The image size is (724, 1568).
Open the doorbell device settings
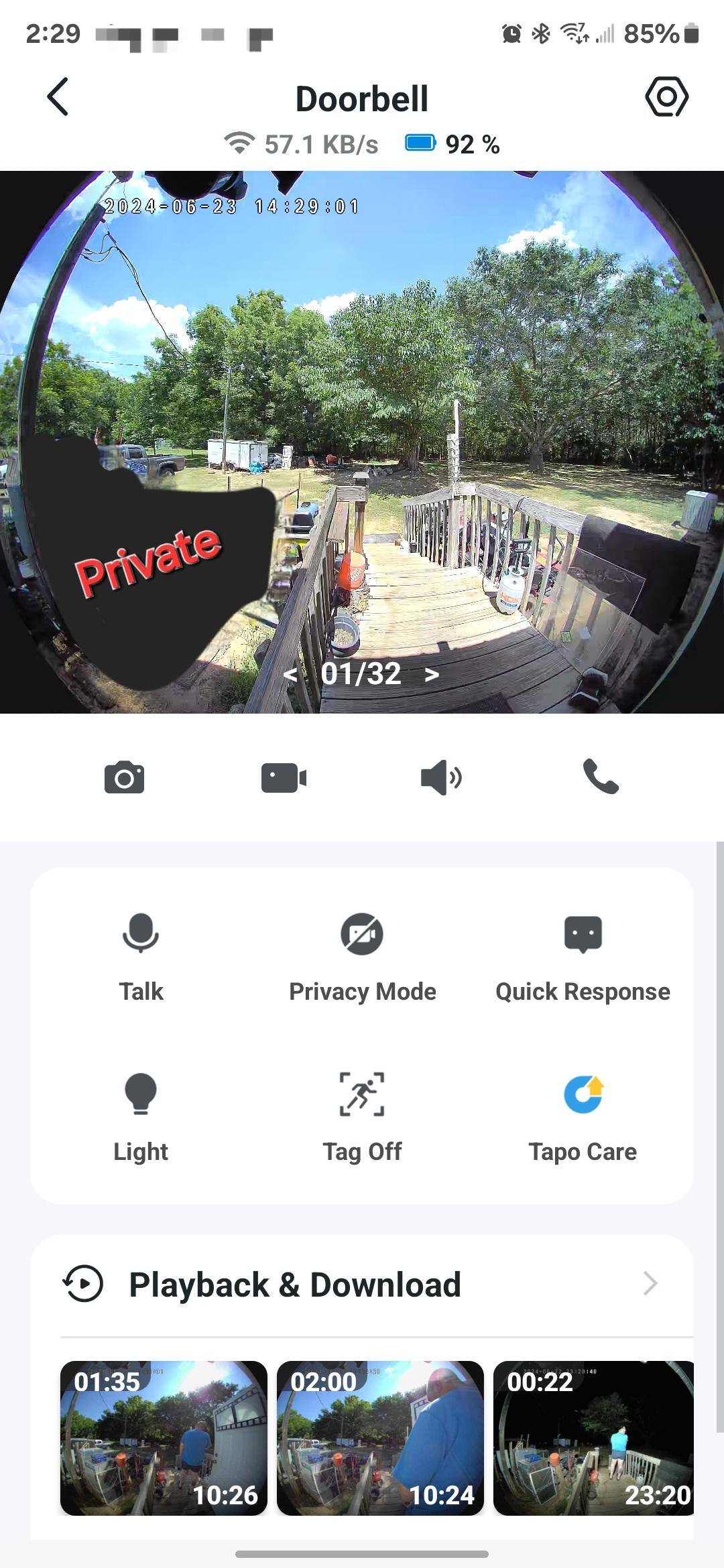[666, 97]
